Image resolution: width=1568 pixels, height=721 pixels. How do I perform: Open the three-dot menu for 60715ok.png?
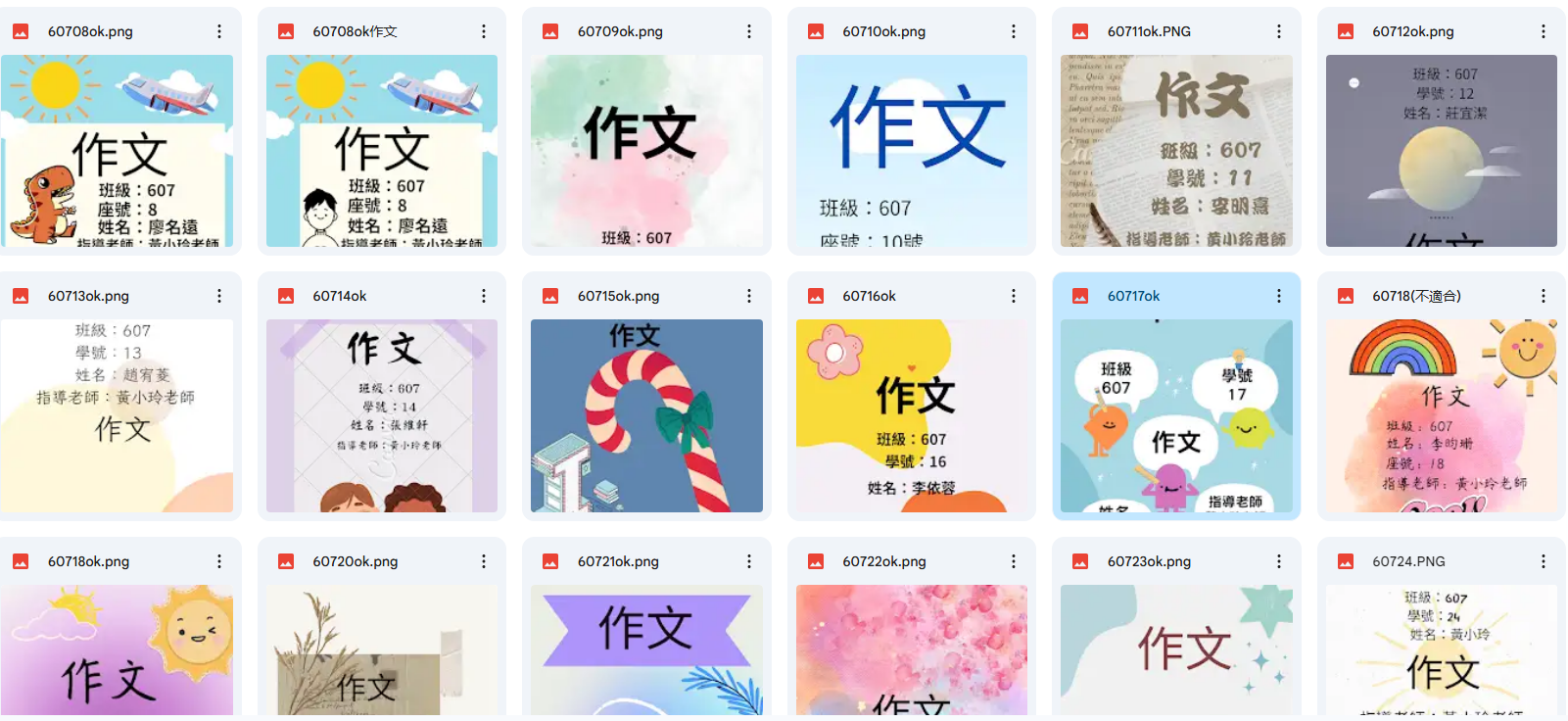pyautogui.click(x=749, y=296)
